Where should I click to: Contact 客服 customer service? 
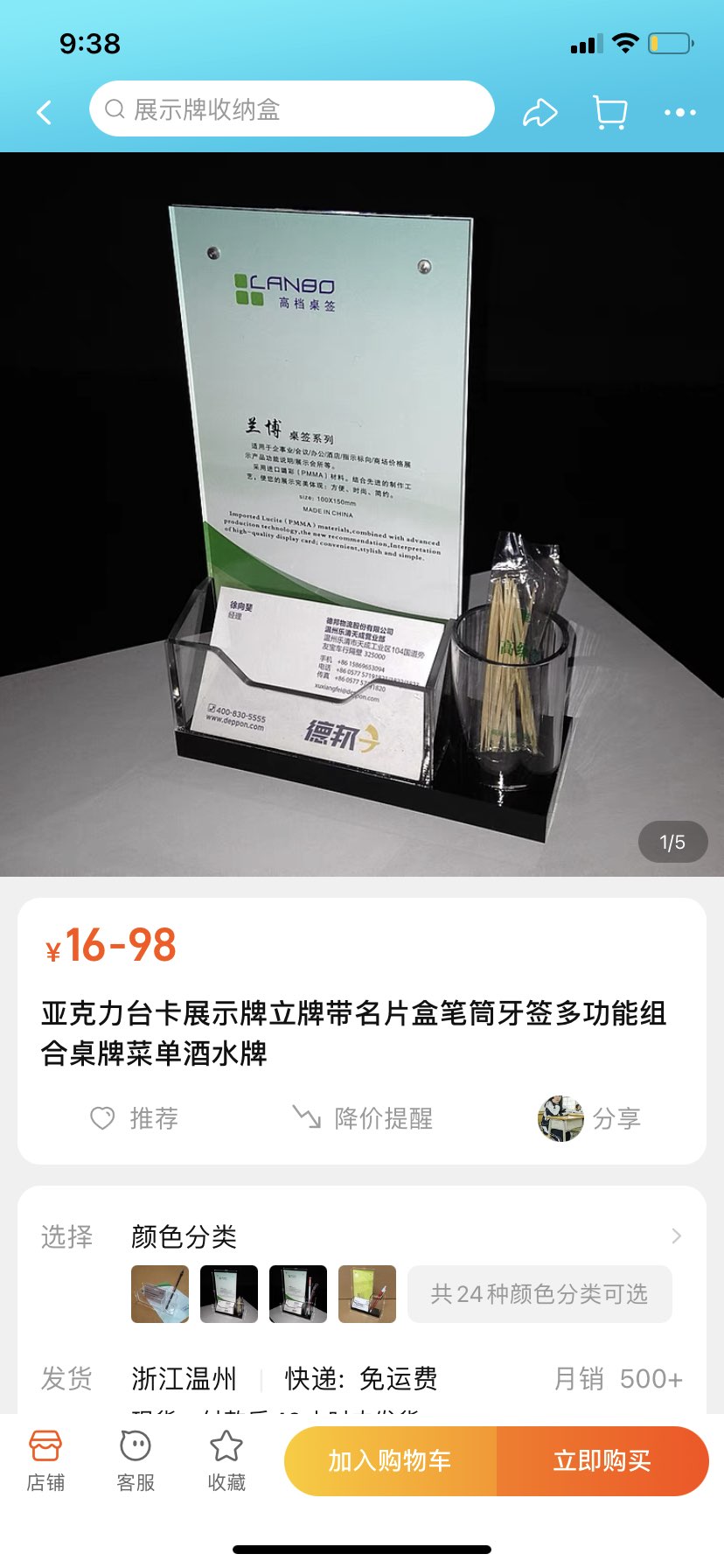(x=136, y=1460)
